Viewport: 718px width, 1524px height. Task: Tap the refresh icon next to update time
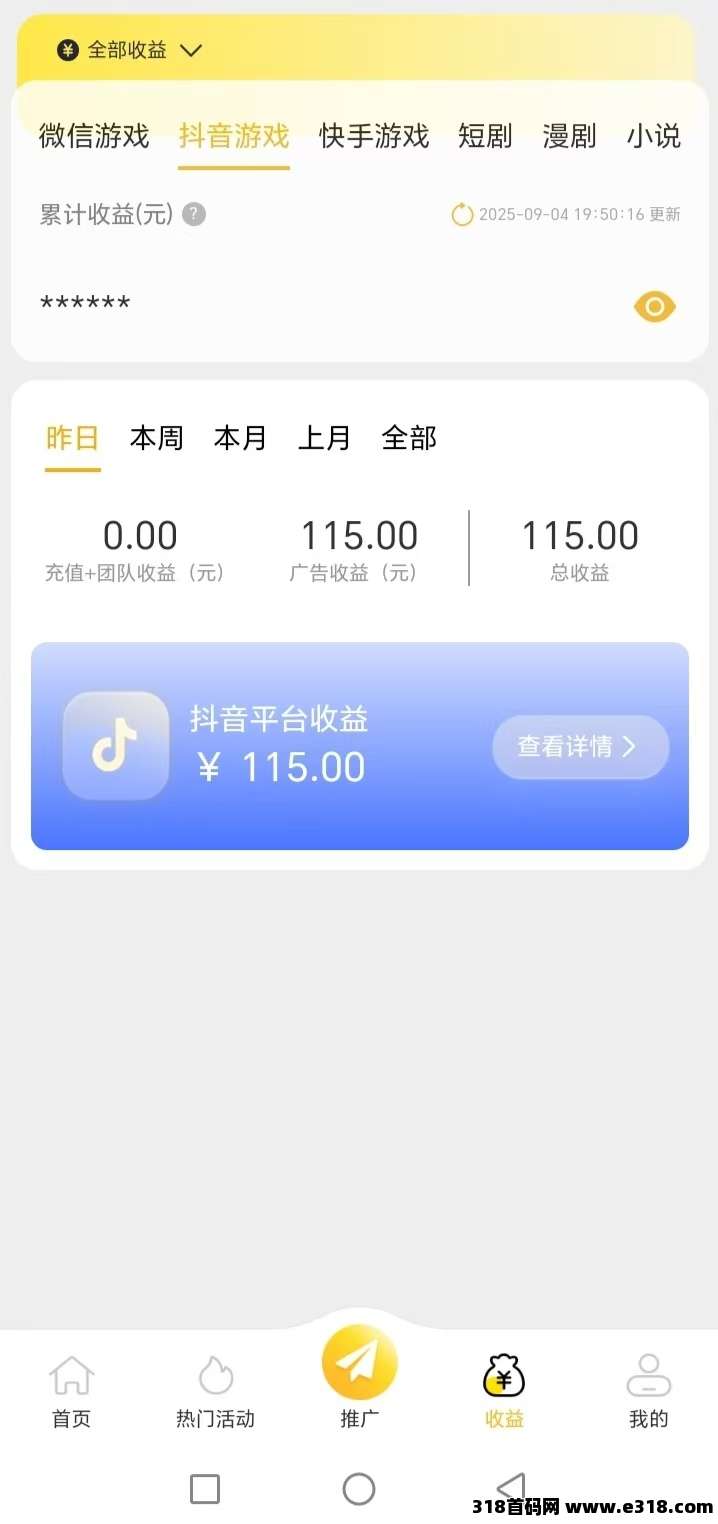(x=462, y=214)
